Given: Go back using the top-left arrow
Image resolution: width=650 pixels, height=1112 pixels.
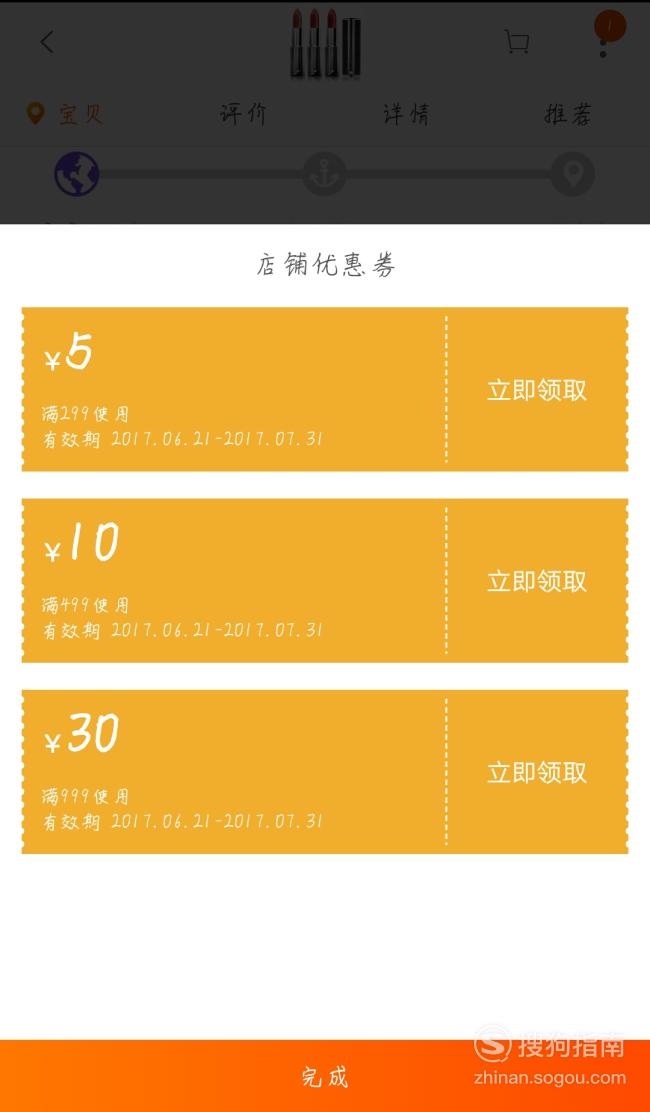Looking at the screenshot, I should pos(47,43).
